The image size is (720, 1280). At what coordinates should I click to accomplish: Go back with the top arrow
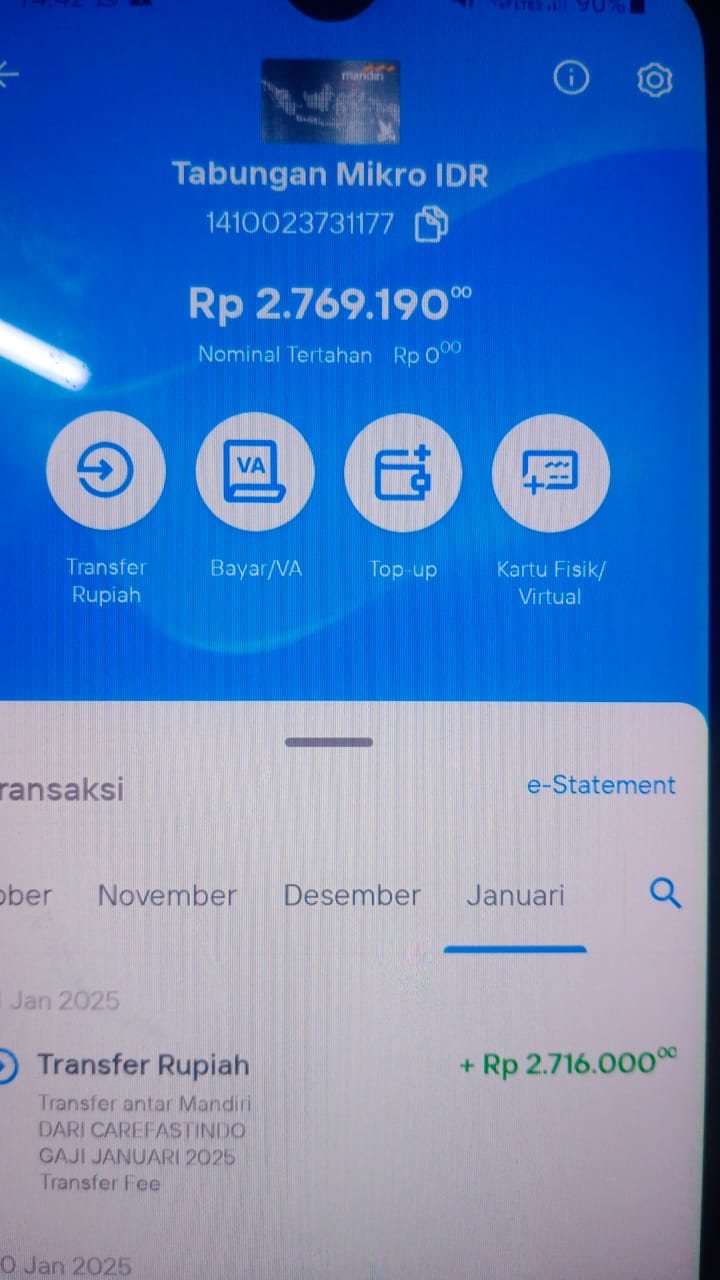click(8, 75)
